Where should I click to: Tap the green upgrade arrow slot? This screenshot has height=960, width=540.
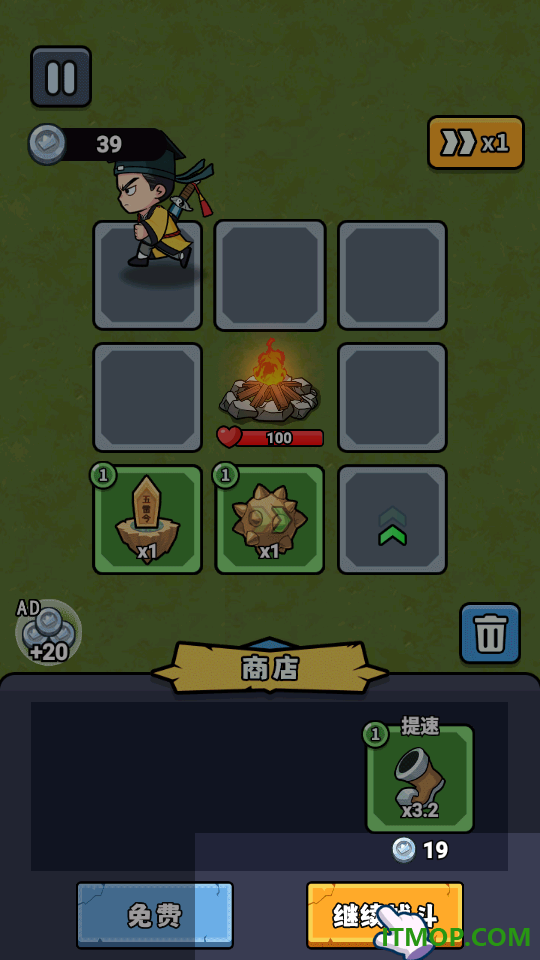click(392, 519)
